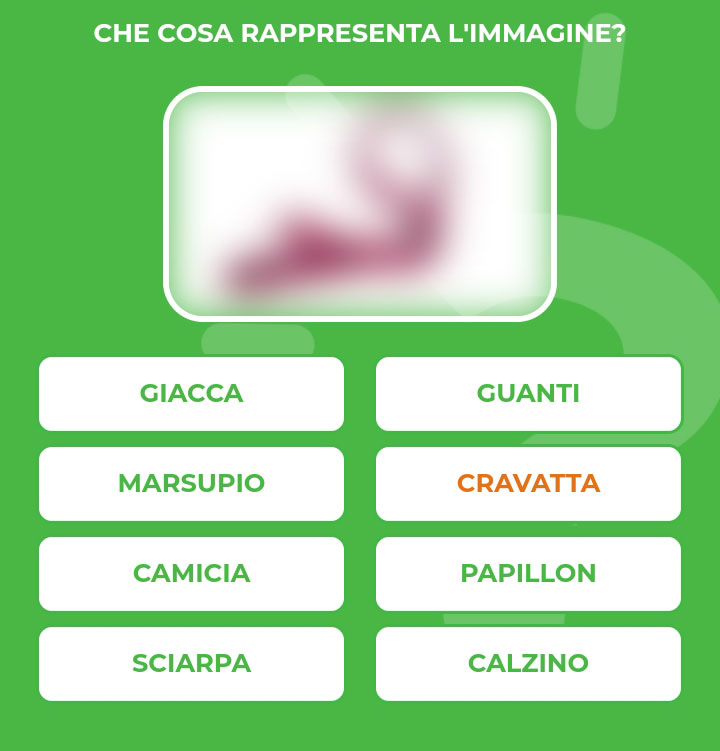Select PAPILLON as your guess

tap(528, 574)
